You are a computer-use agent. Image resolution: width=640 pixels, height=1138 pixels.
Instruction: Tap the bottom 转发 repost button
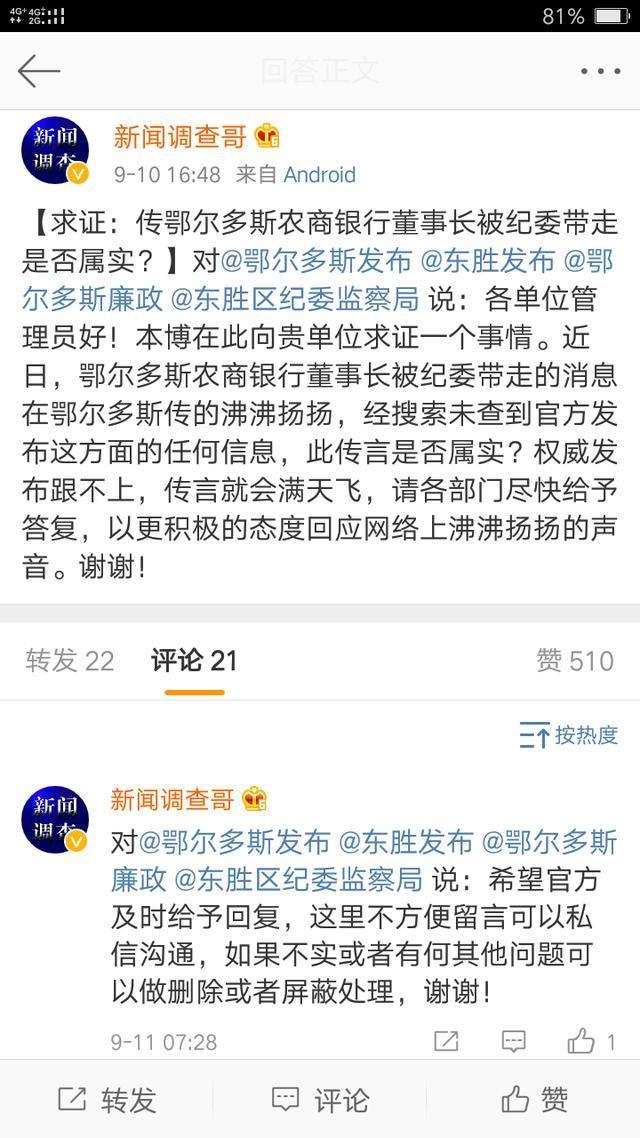click(107, 1100)
